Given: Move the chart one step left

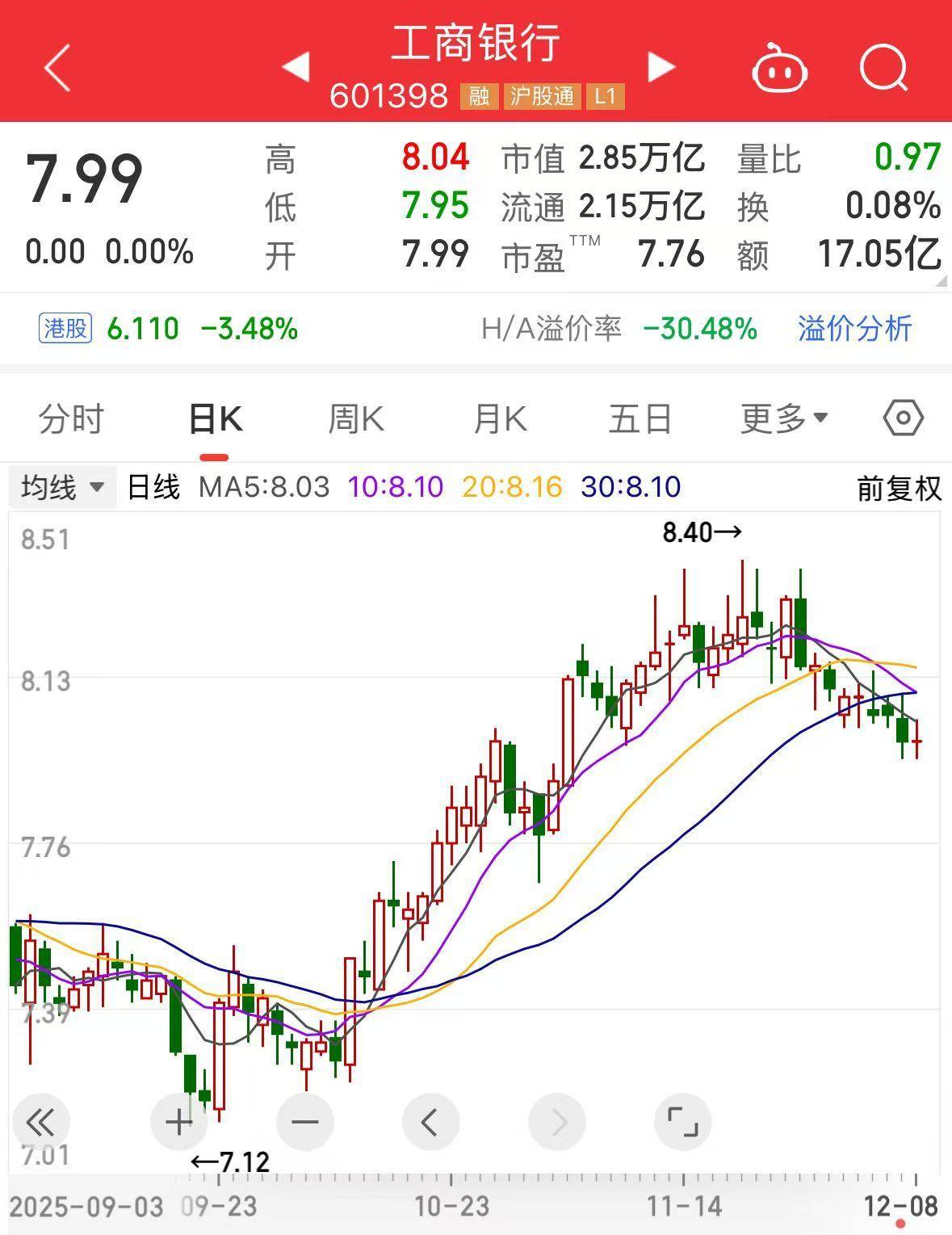Looking at the screenshot, I should 430,1122.
